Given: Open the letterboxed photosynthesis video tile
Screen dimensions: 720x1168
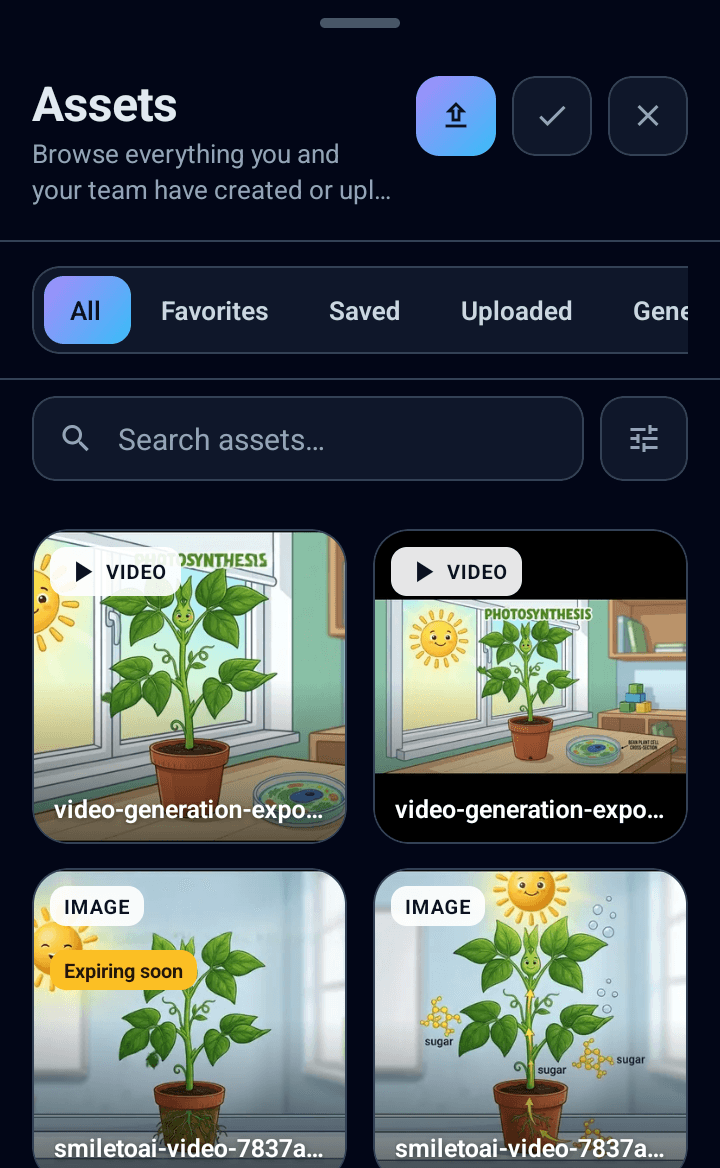Looking at the screenshot, I should coord(530,686).
